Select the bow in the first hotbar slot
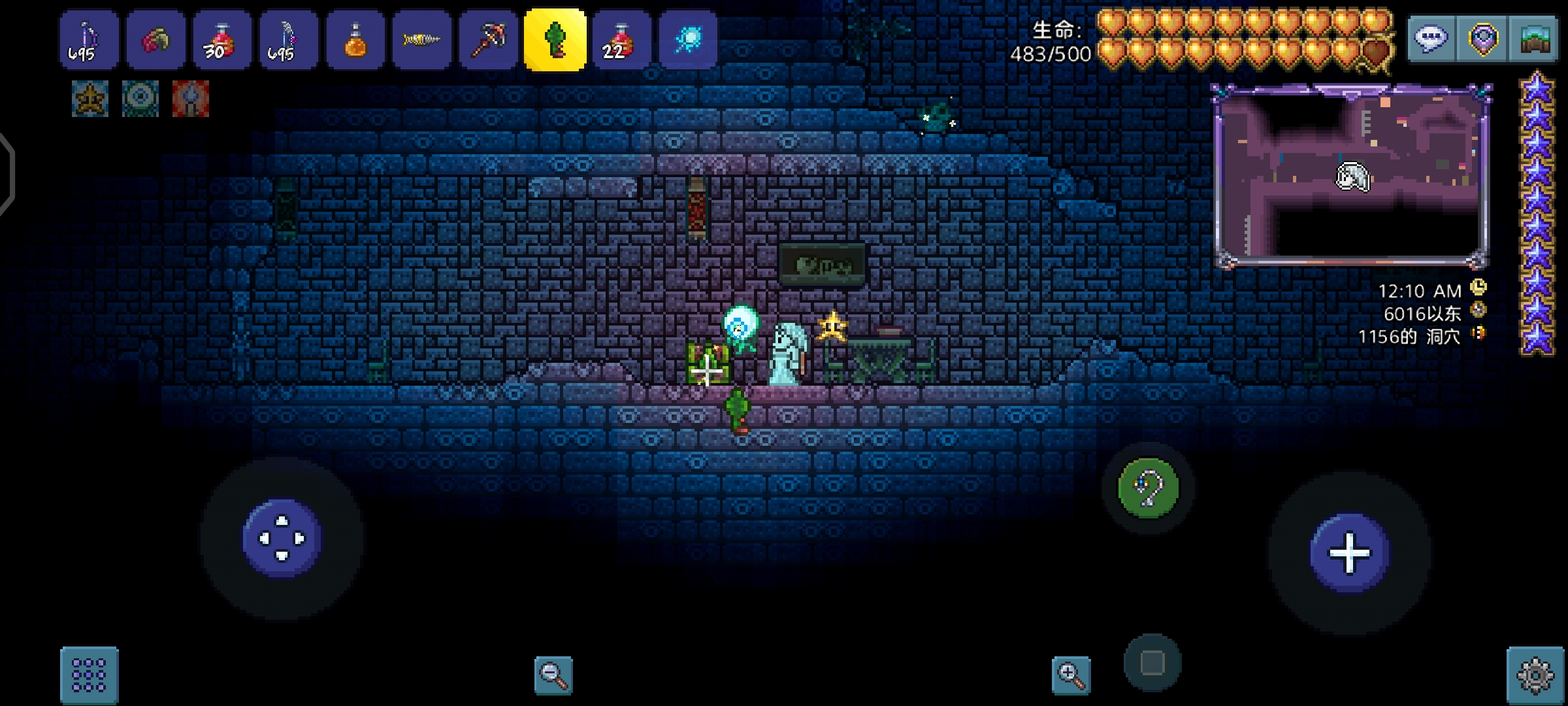Viewport: 1568px width, 706px height. (x=89, y=41)
